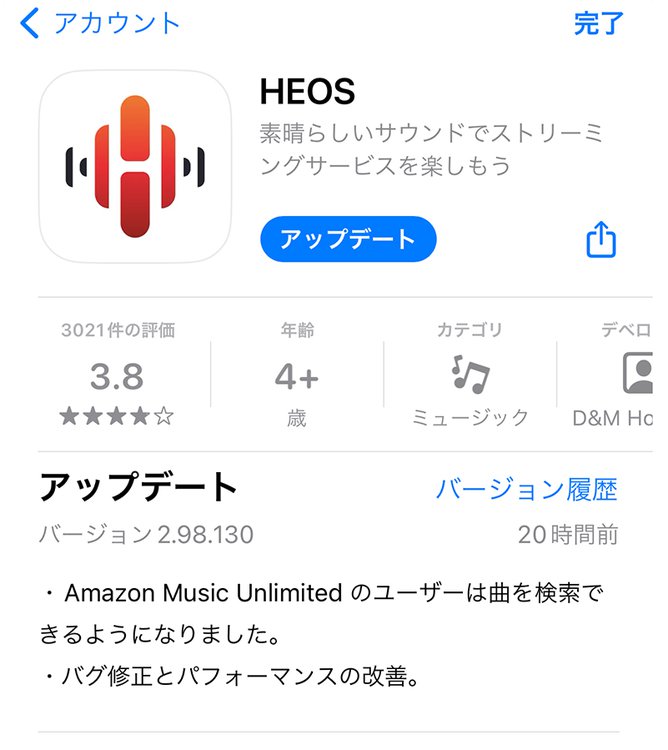Open バージョン履歴

526,489
